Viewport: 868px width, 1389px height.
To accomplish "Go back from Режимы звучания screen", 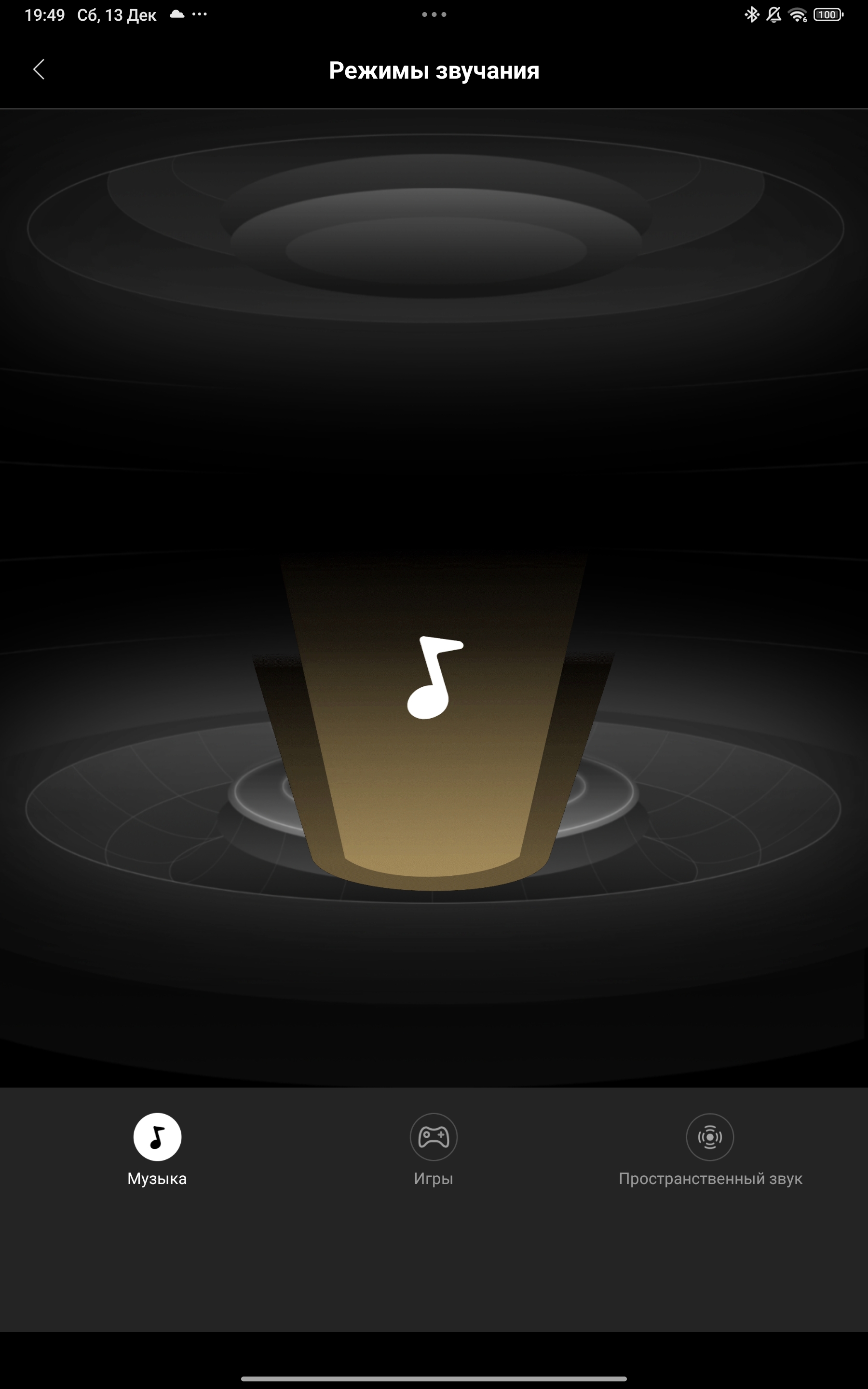I will click(x=39, y=69).
